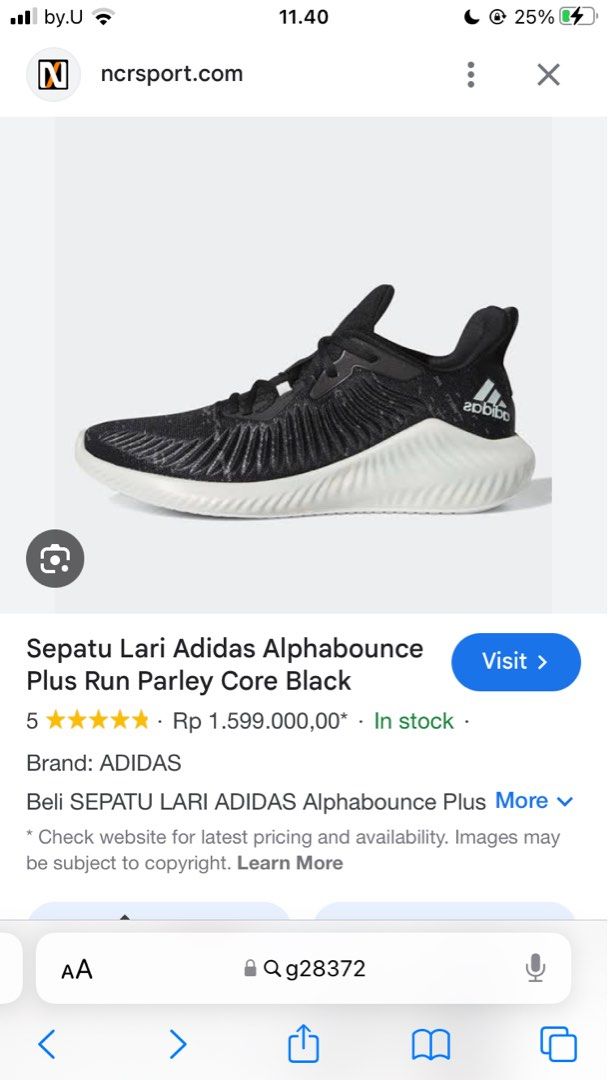The image size is (608, 1080).
Task: Expand the description with More
Action: (x=534, y=801)
